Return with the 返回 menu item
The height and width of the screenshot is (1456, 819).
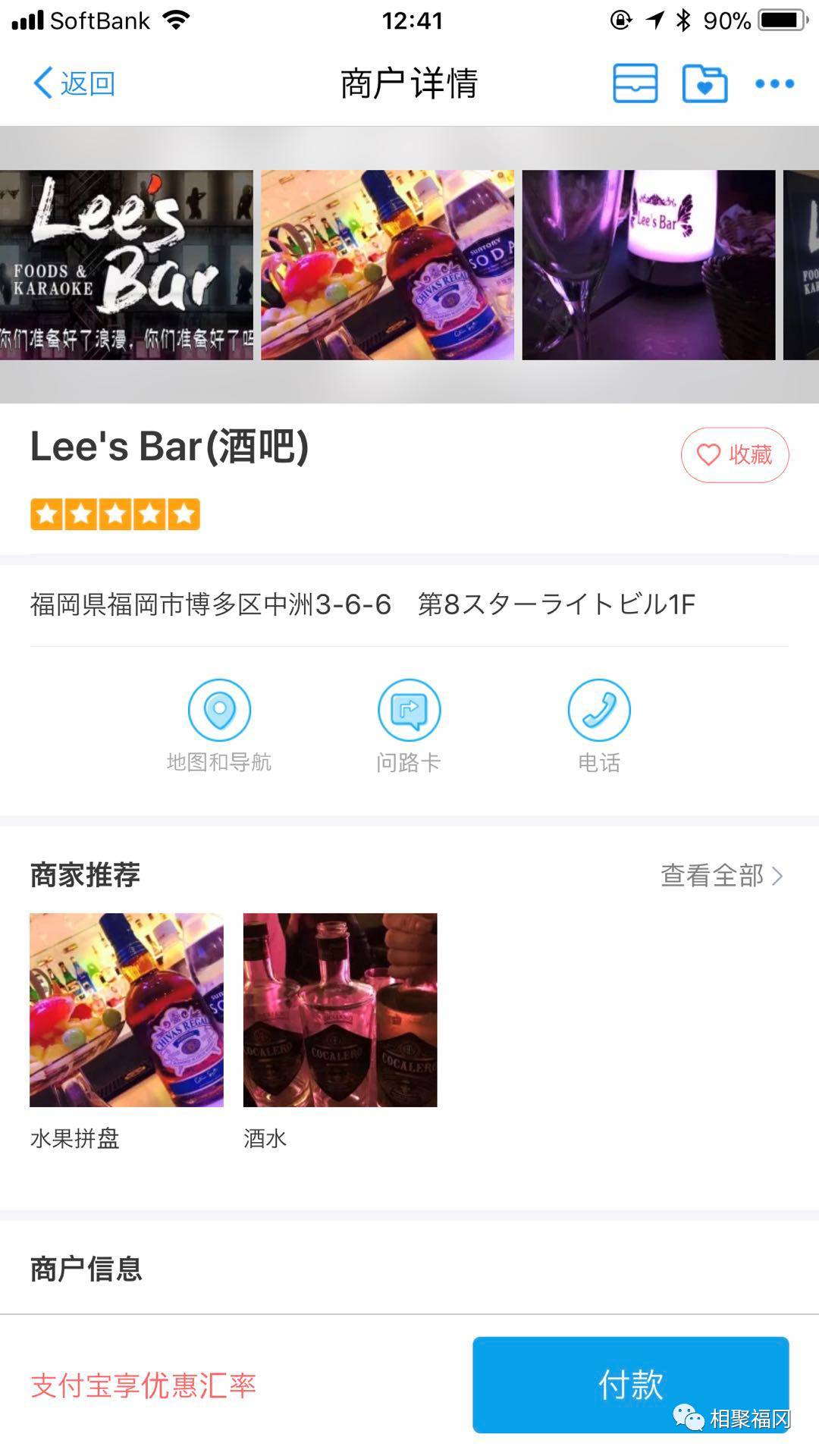coord(87,83)
